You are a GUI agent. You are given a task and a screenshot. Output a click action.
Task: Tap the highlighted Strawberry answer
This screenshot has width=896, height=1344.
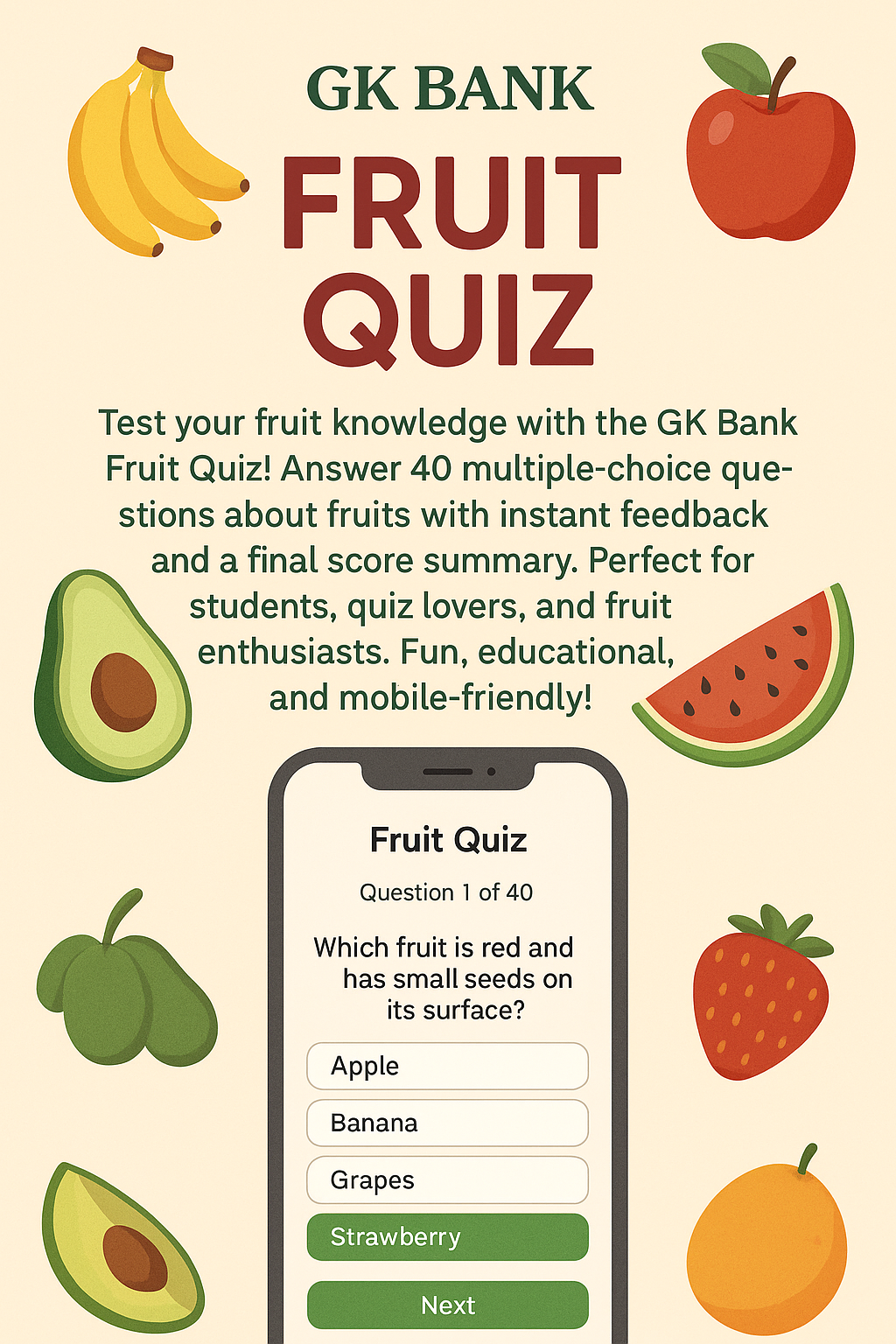(446, 1237)
